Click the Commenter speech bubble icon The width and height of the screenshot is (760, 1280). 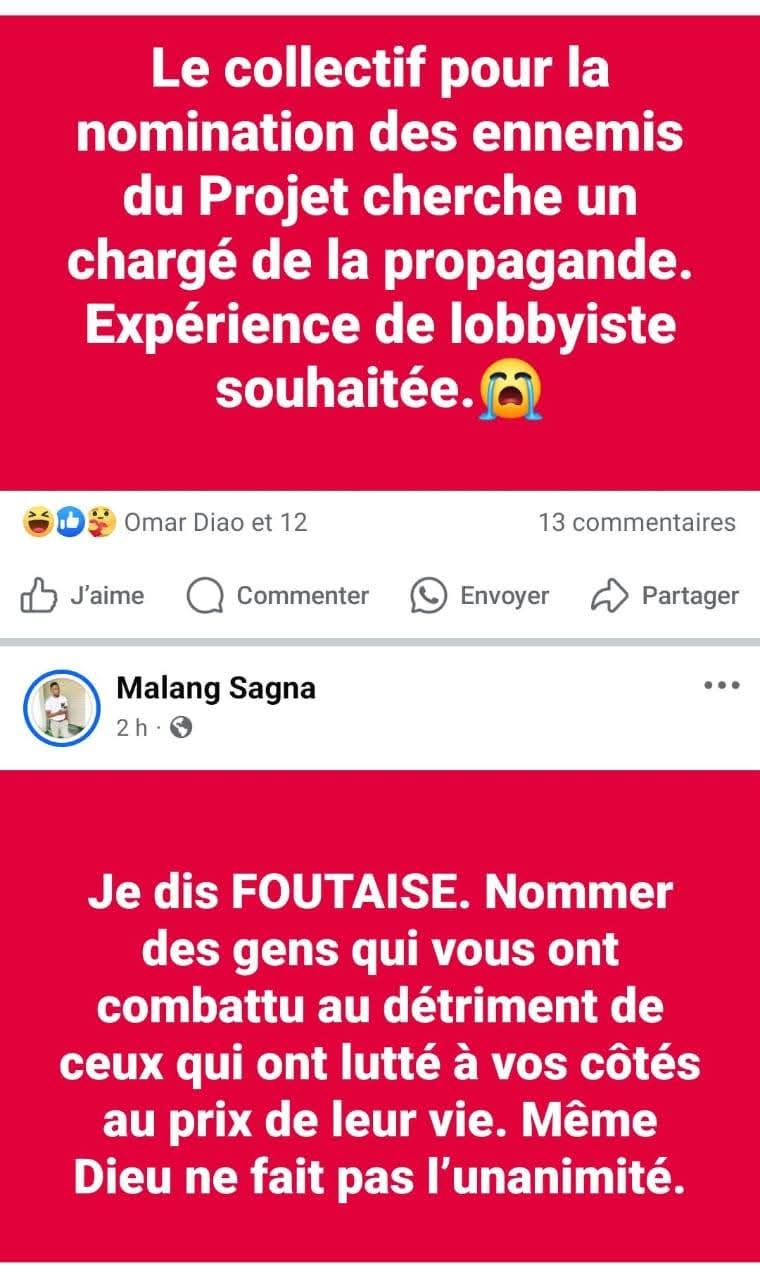coord(206,594)
